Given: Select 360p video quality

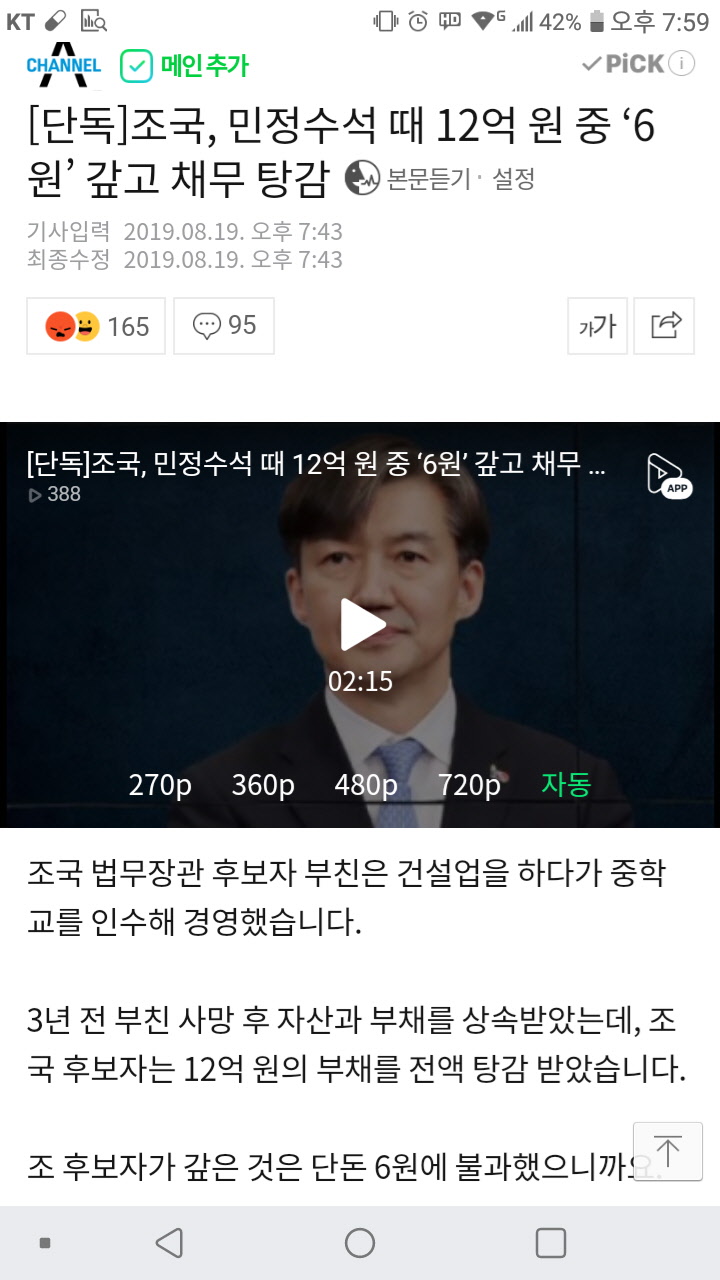Looking at the screenshot, I should (x=263, y=785).
